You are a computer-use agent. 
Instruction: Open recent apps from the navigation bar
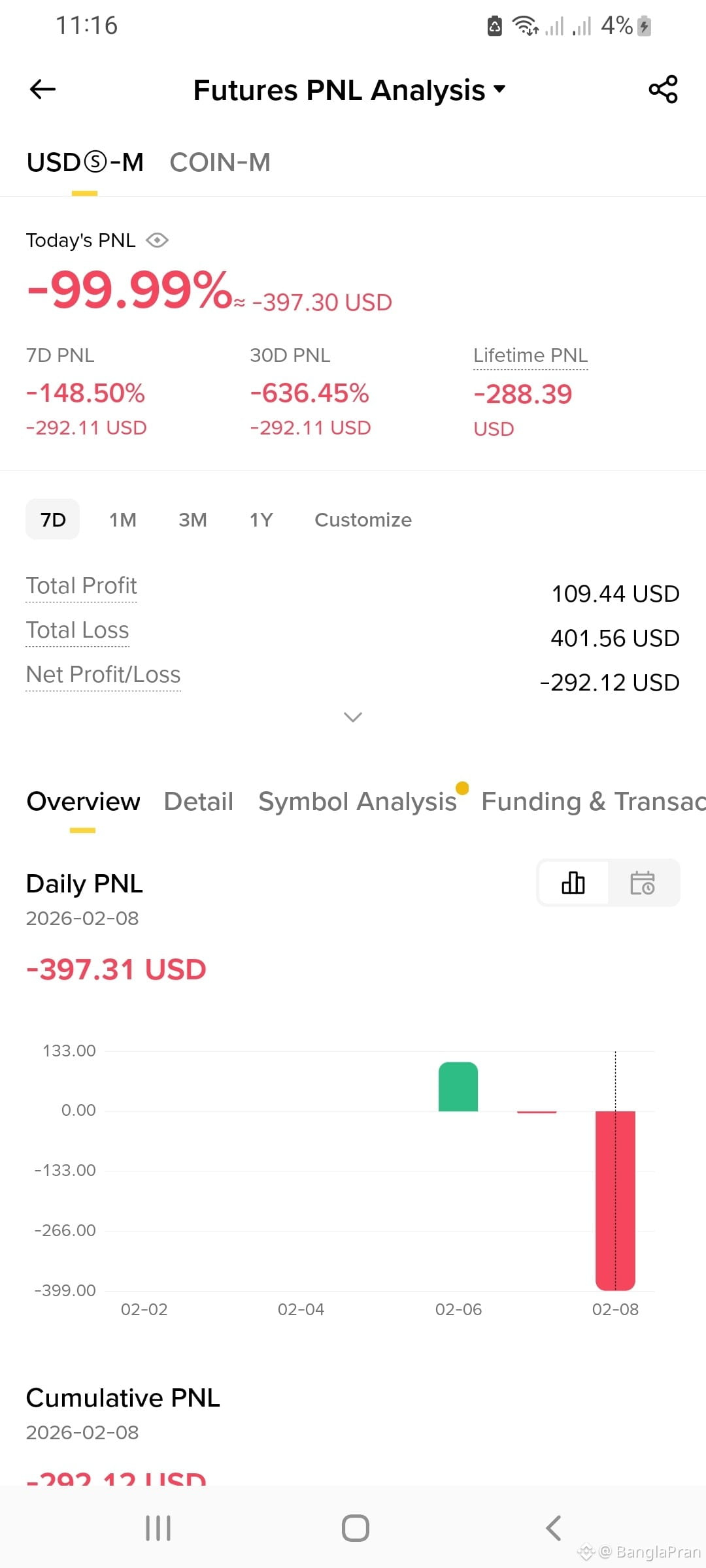(158, 1528)
